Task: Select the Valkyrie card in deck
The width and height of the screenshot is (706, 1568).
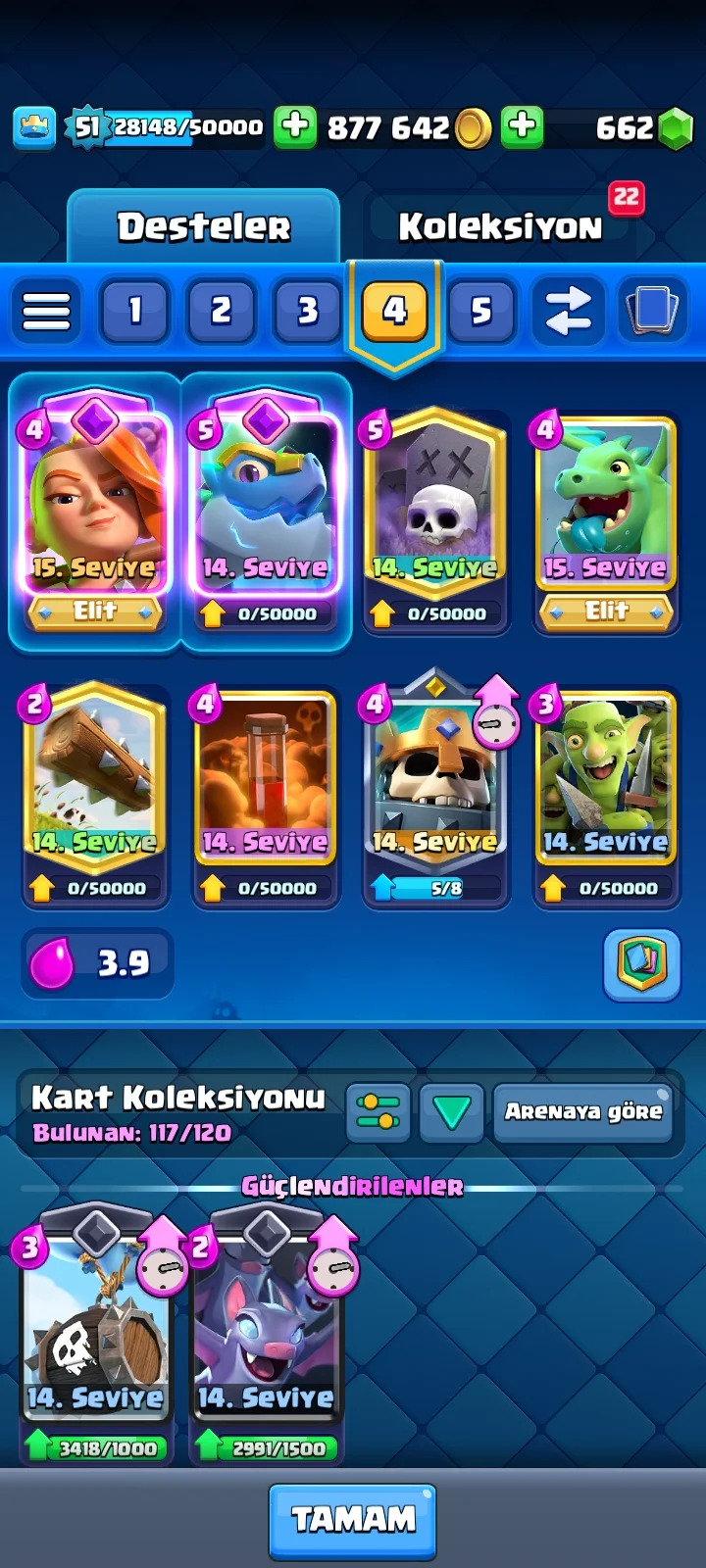Action: (x=95, y=505)
